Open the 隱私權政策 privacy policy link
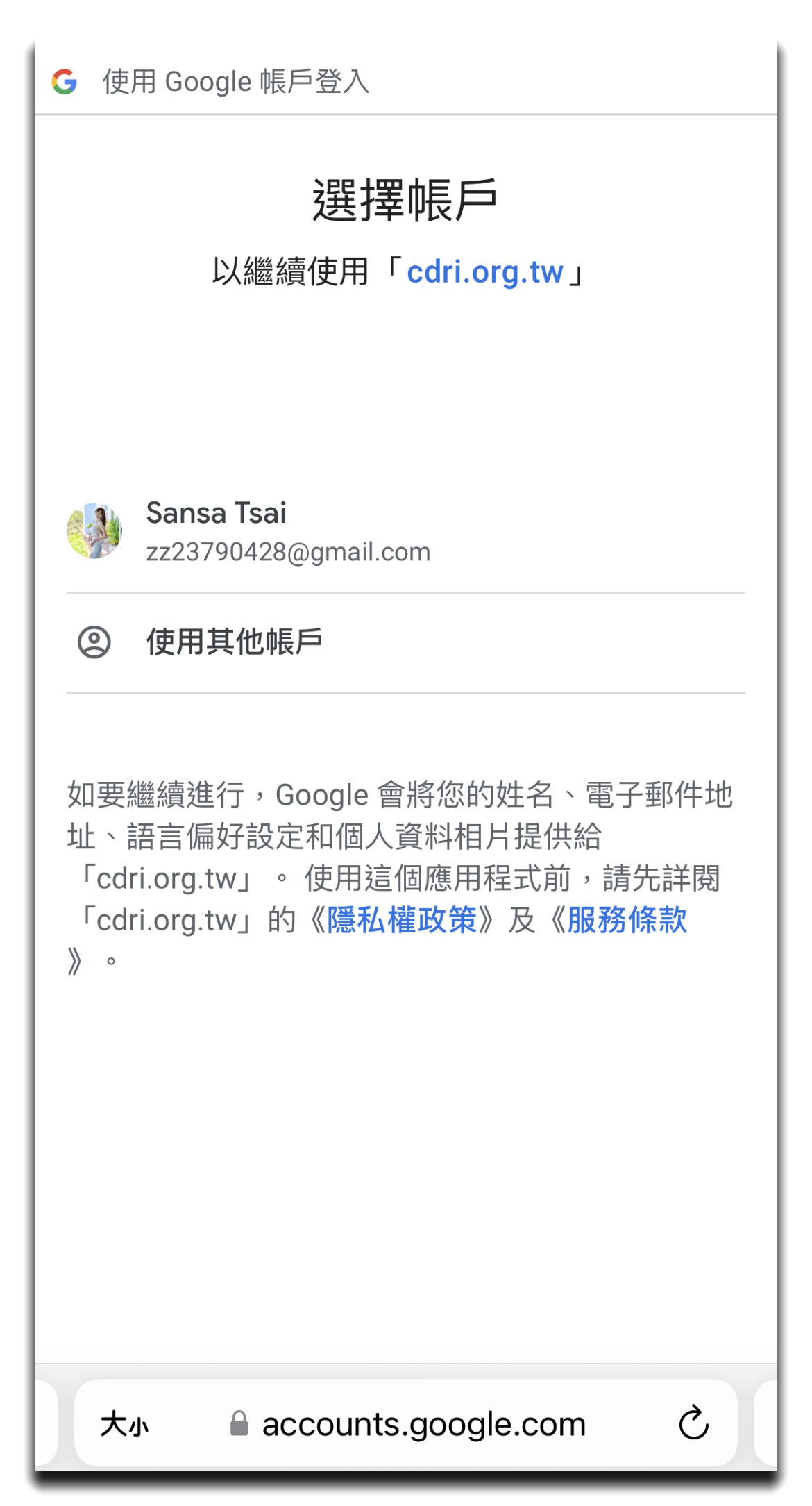 click(x=401, y=920)
